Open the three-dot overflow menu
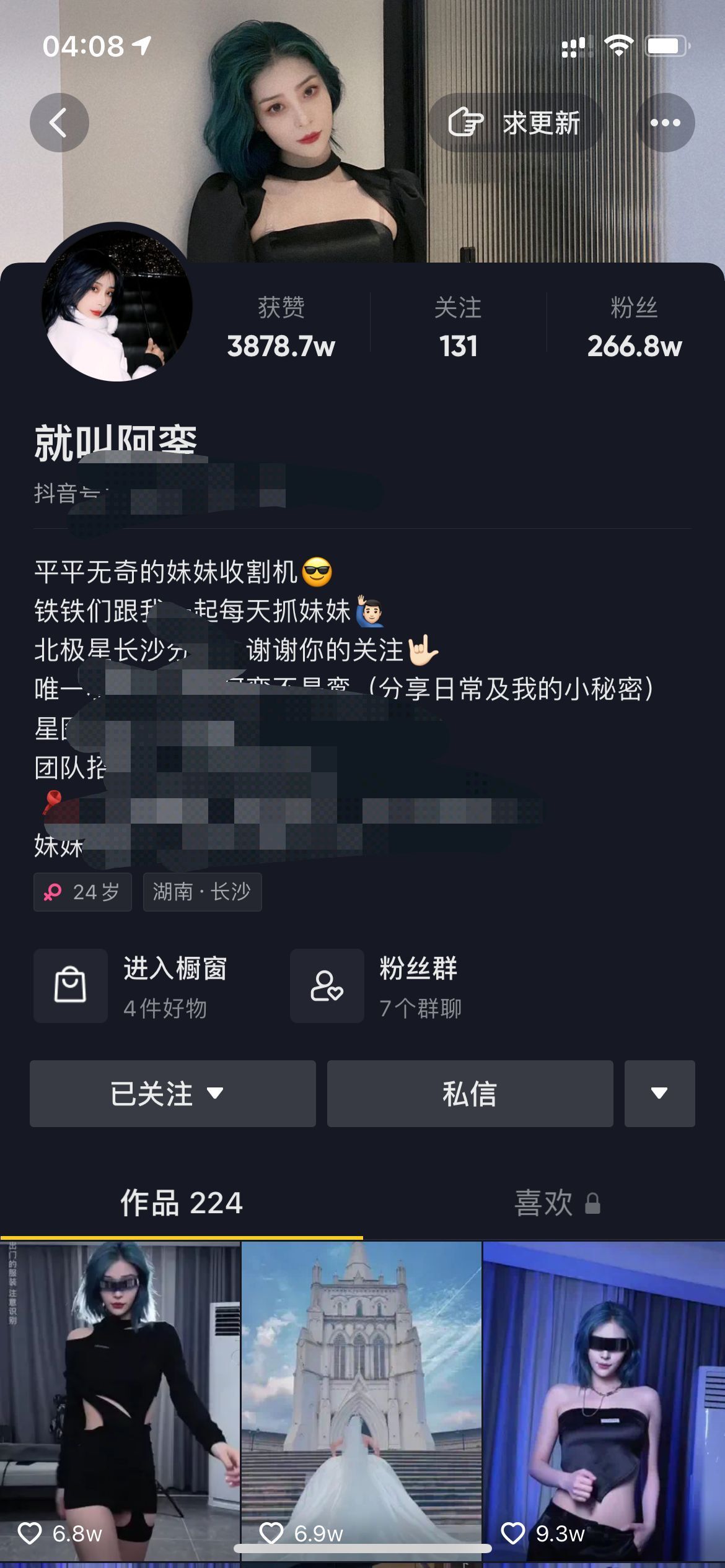Viewport: 725px width, 1568px height. click(665, 123)
